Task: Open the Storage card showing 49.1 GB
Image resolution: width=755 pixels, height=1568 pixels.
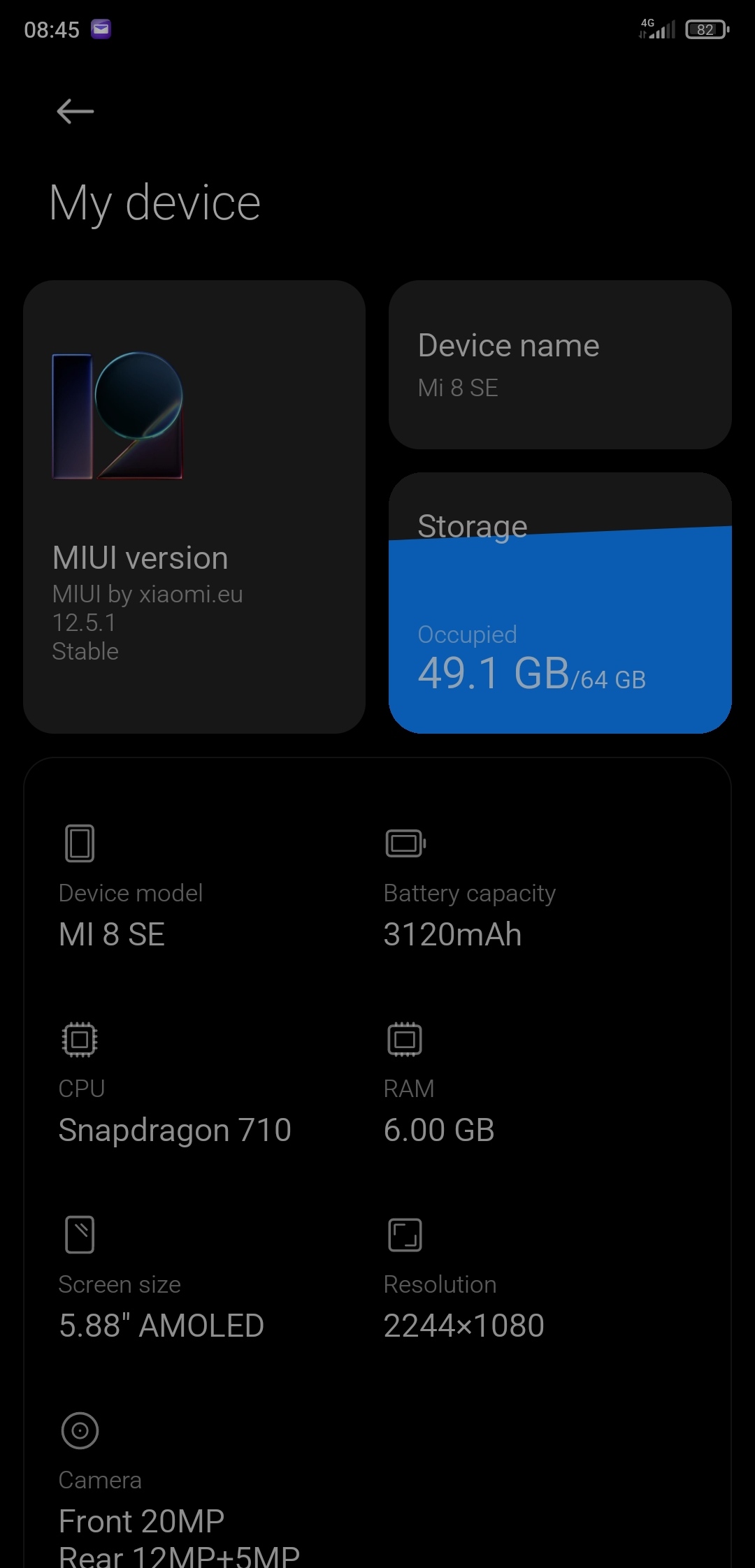Action: (560, 603)
